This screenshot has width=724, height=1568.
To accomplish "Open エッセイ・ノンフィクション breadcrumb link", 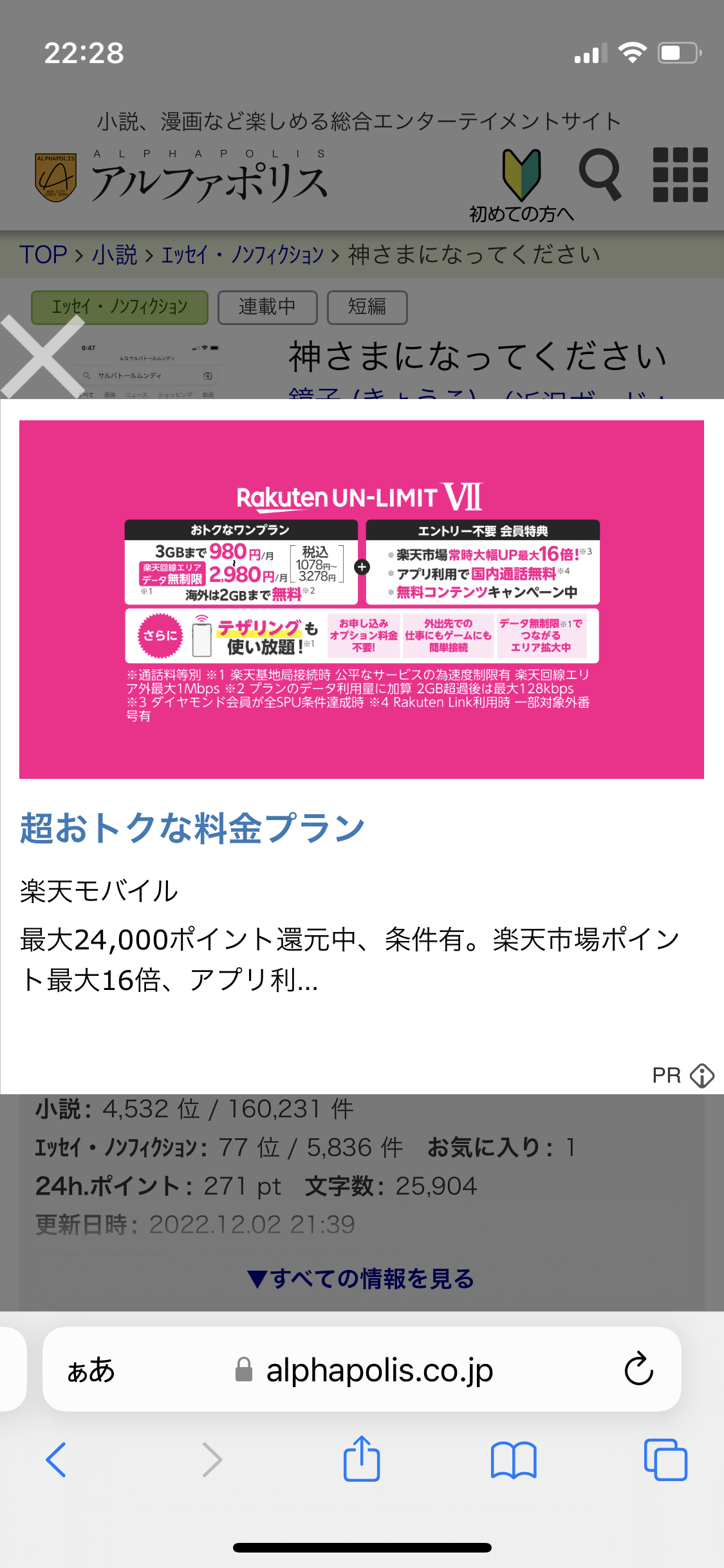I will [242, 255].
